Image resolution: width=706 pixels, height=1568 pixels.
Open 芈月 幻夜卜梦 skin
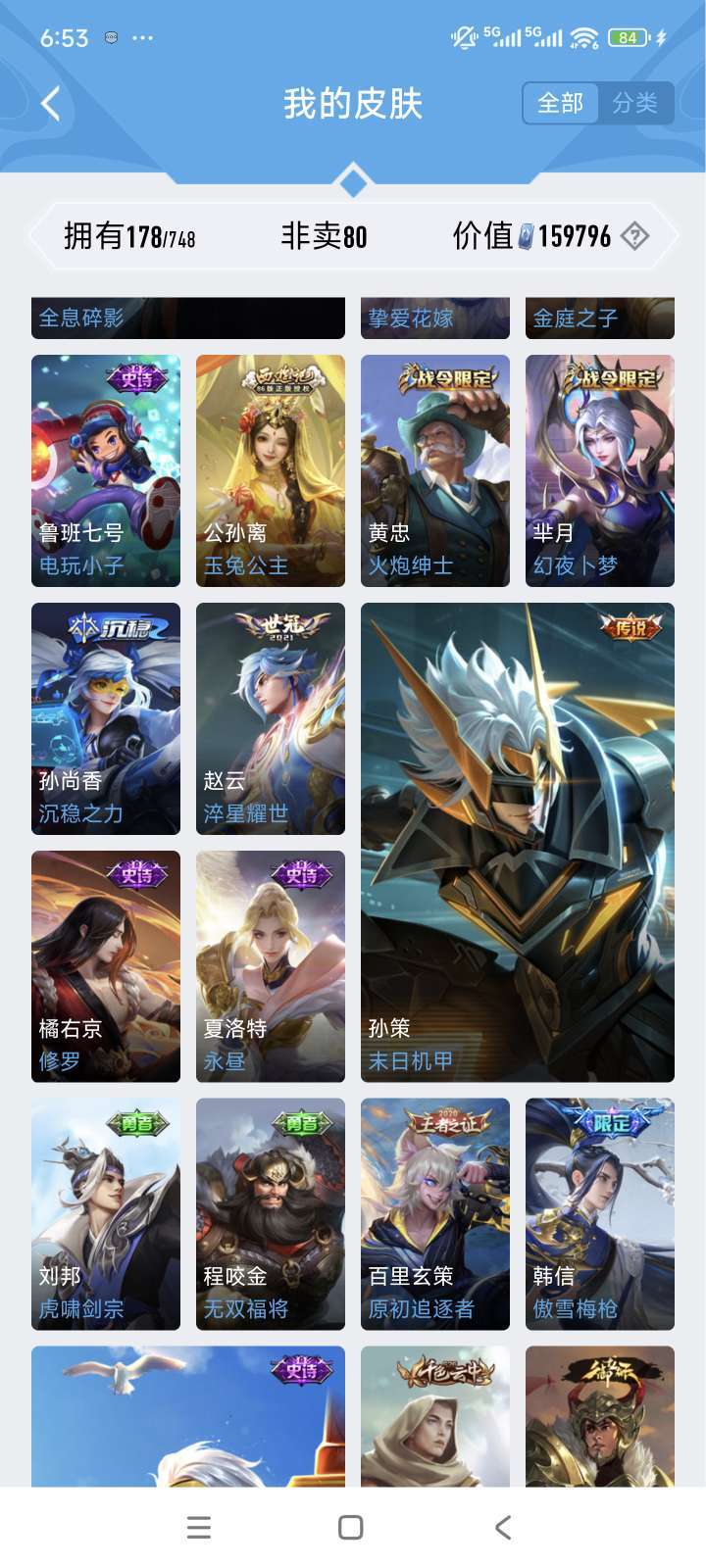600,470
